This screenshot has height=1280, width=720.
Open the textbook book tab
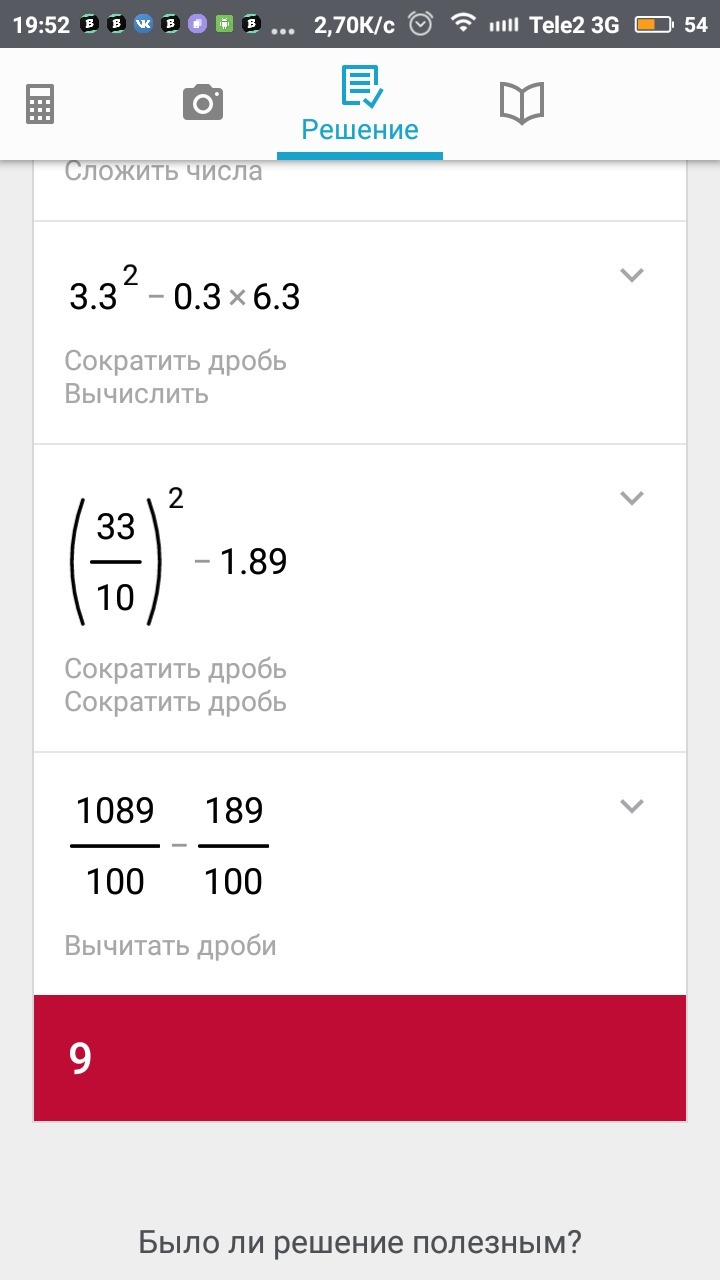pyautogui.click(x=521, y=104)
